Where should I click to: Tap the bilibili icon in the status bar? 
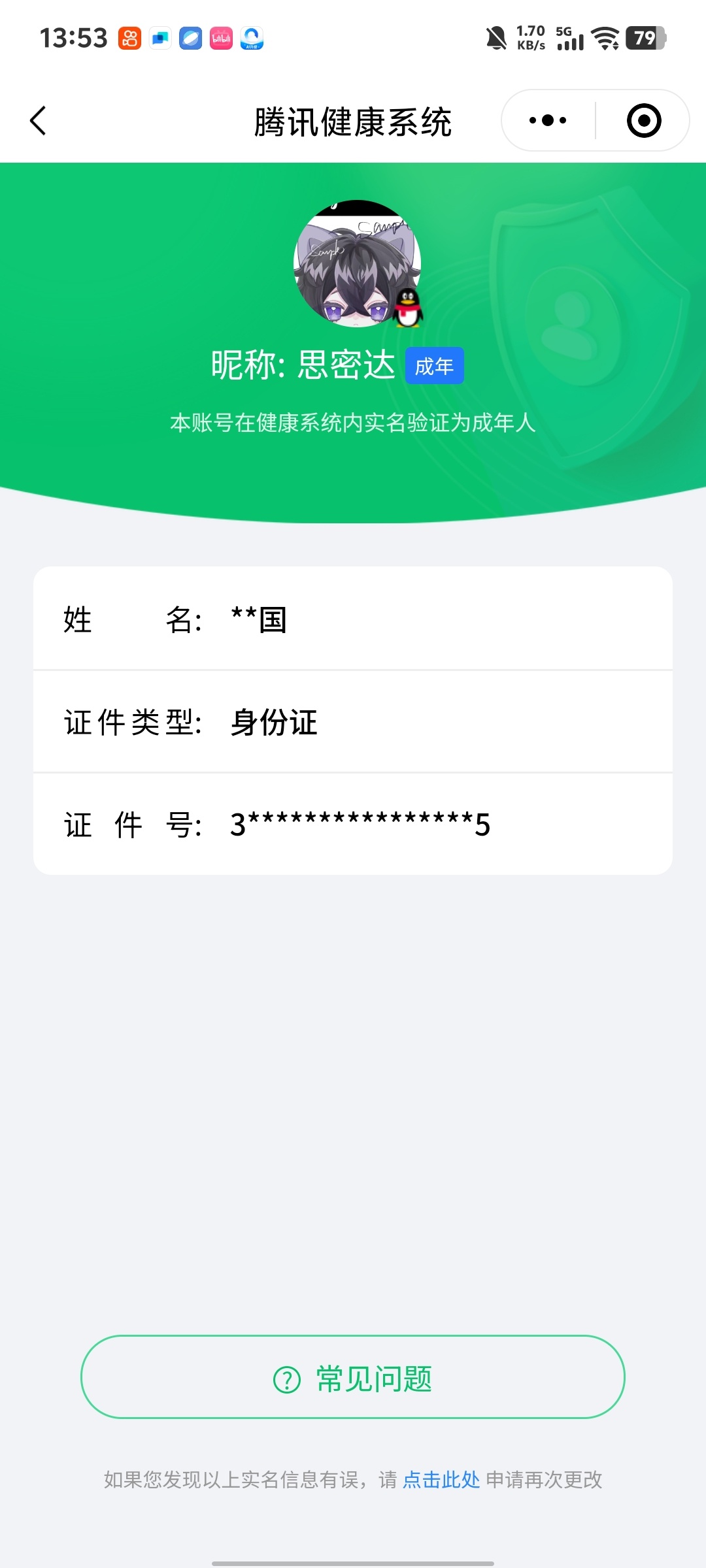219,38
